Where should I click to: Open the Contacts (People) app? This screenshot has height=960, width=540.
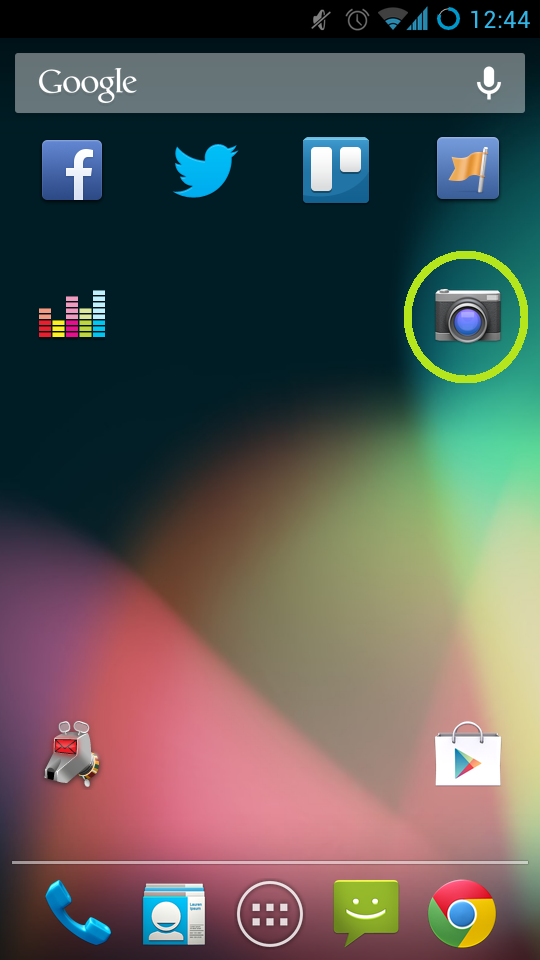point(174,913)
